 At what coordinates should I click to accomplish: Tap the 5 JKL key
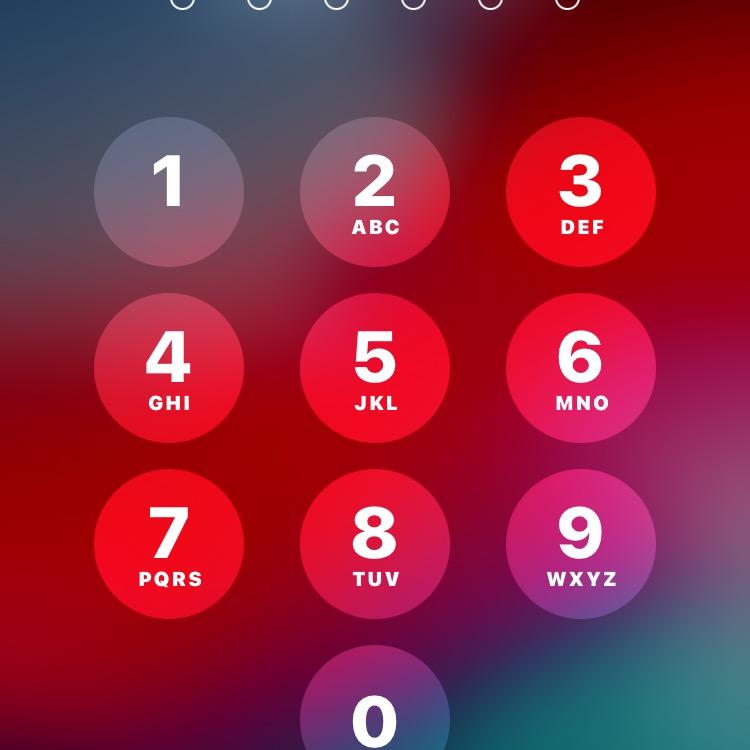(375, 368)
